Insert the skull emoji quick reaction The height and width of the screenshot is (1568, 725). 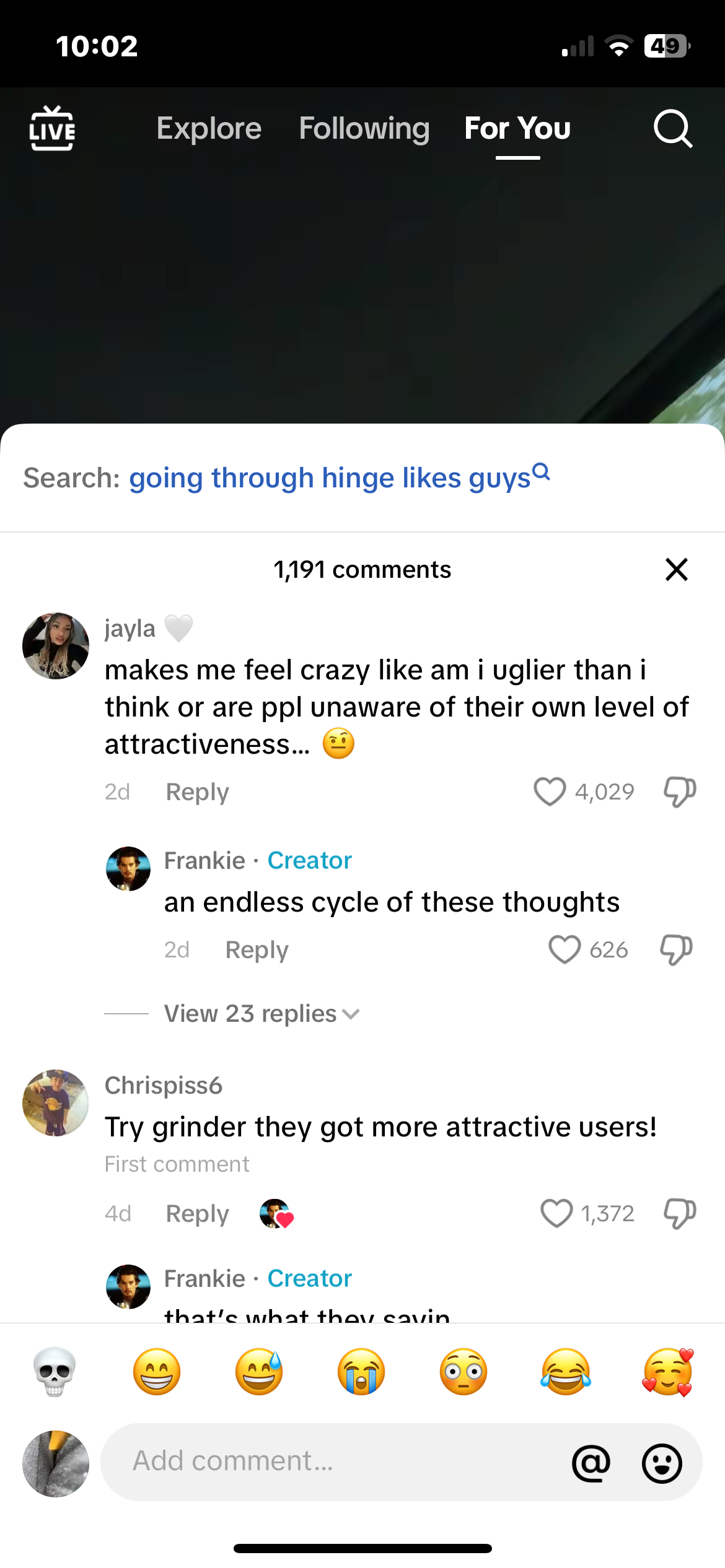point(55,1372)
